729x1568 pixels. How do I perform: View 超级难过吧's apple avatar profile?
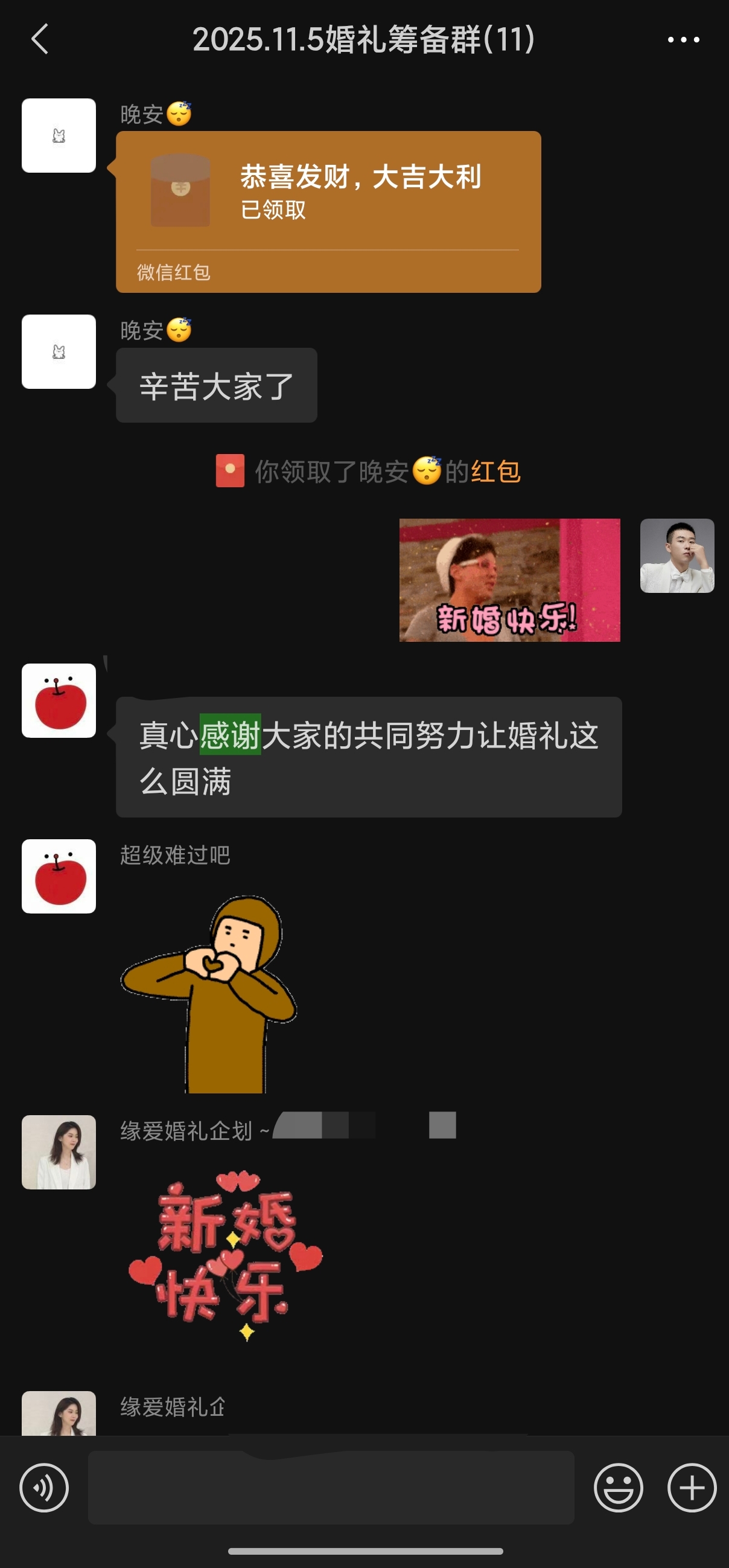(59, 876)
